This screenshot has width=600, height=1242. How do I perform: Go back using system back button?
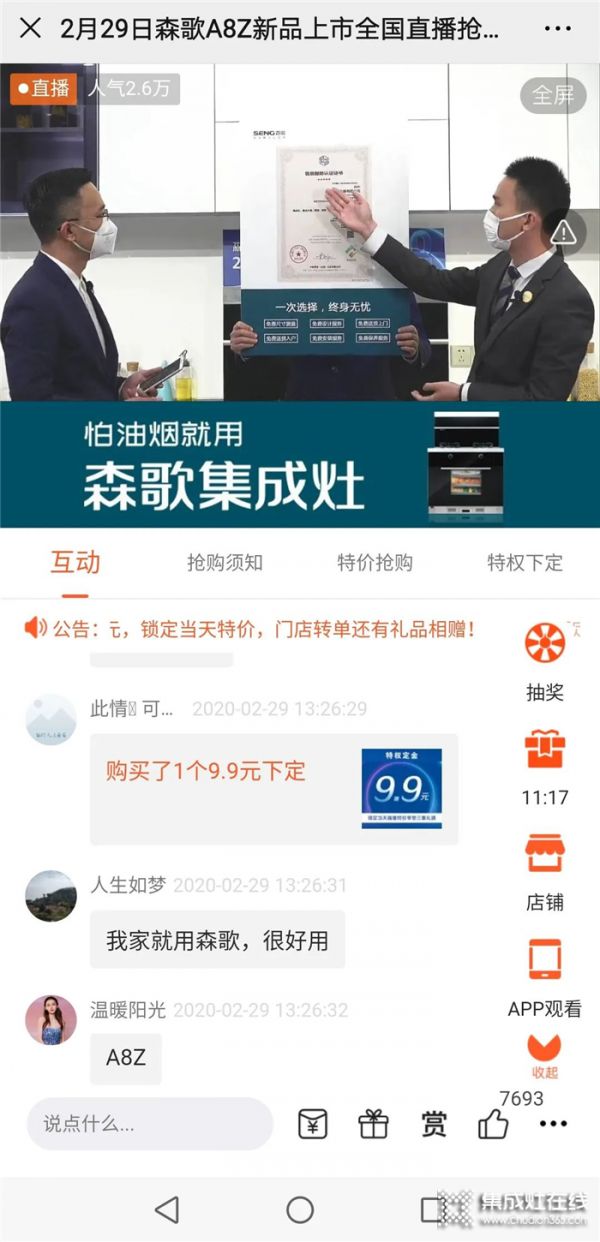point(167,1210)
